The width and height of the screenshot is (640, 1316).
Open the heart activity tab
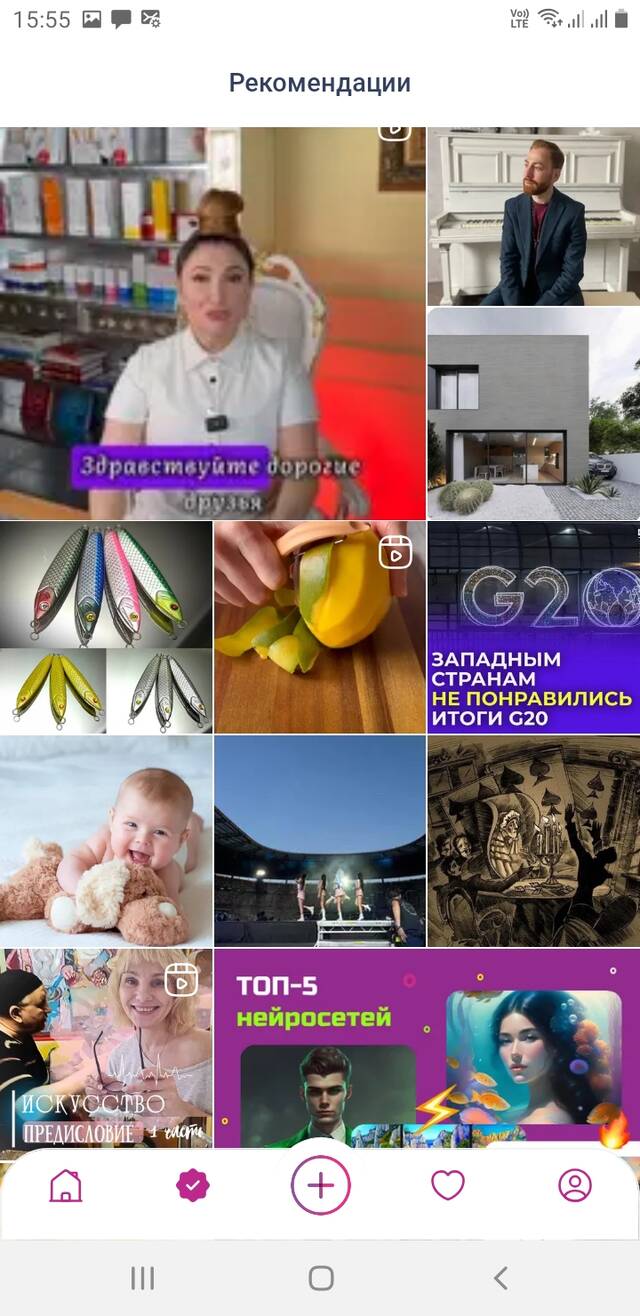[448, 1185]
